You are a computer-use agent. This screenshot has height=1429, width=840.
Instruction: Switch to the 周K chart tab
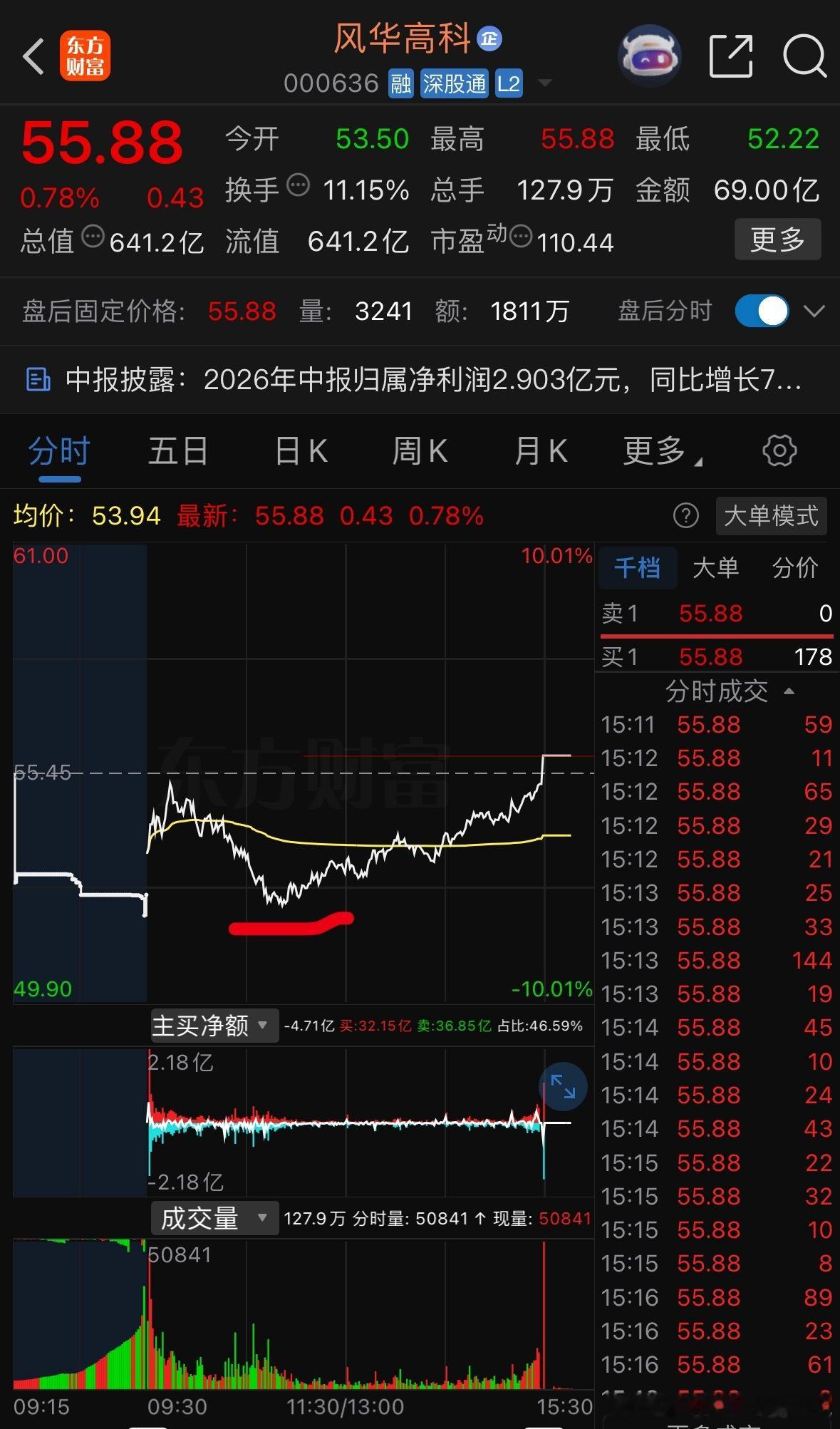click(x=420, y=451)
